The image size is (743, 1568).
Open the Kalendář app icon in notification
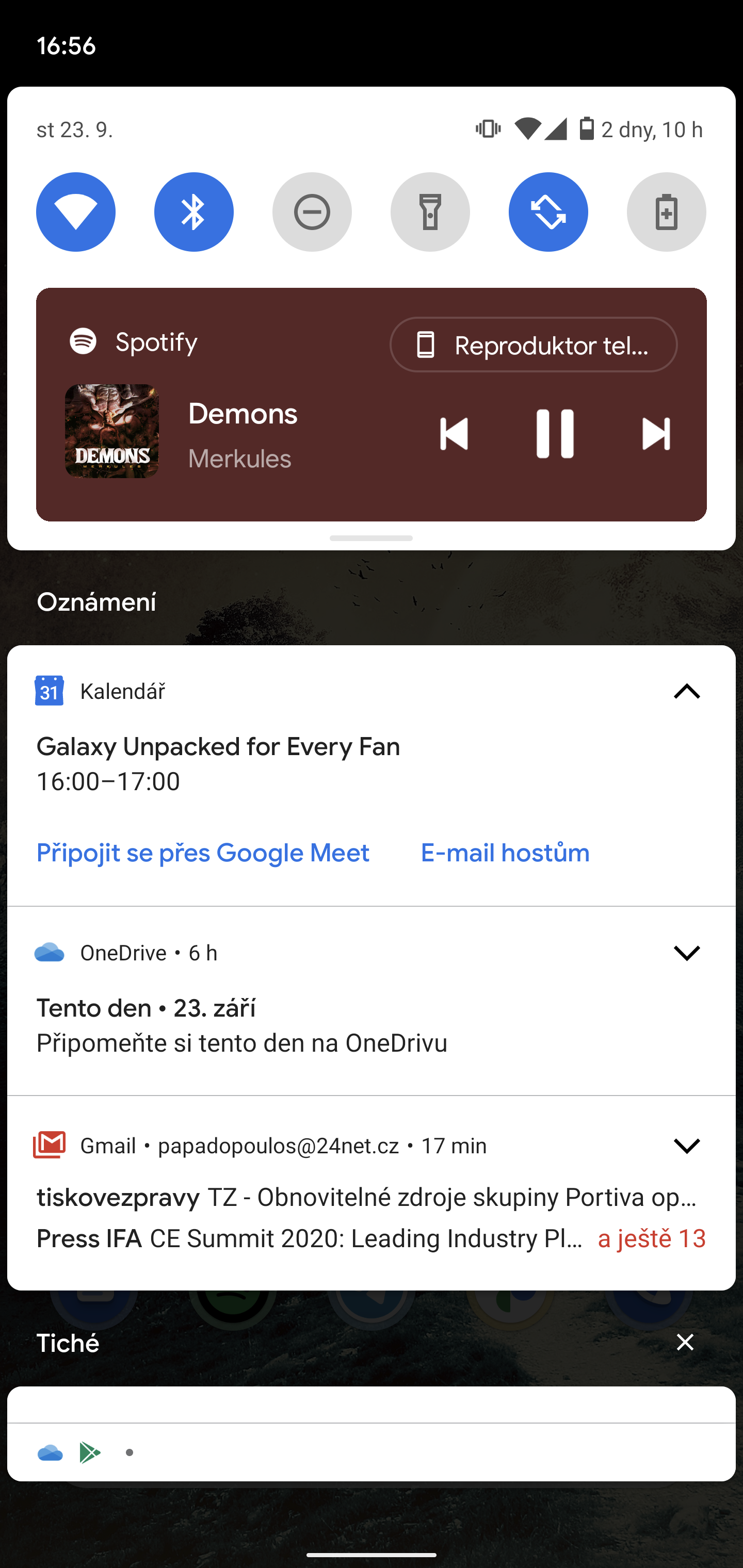(50, 691)
